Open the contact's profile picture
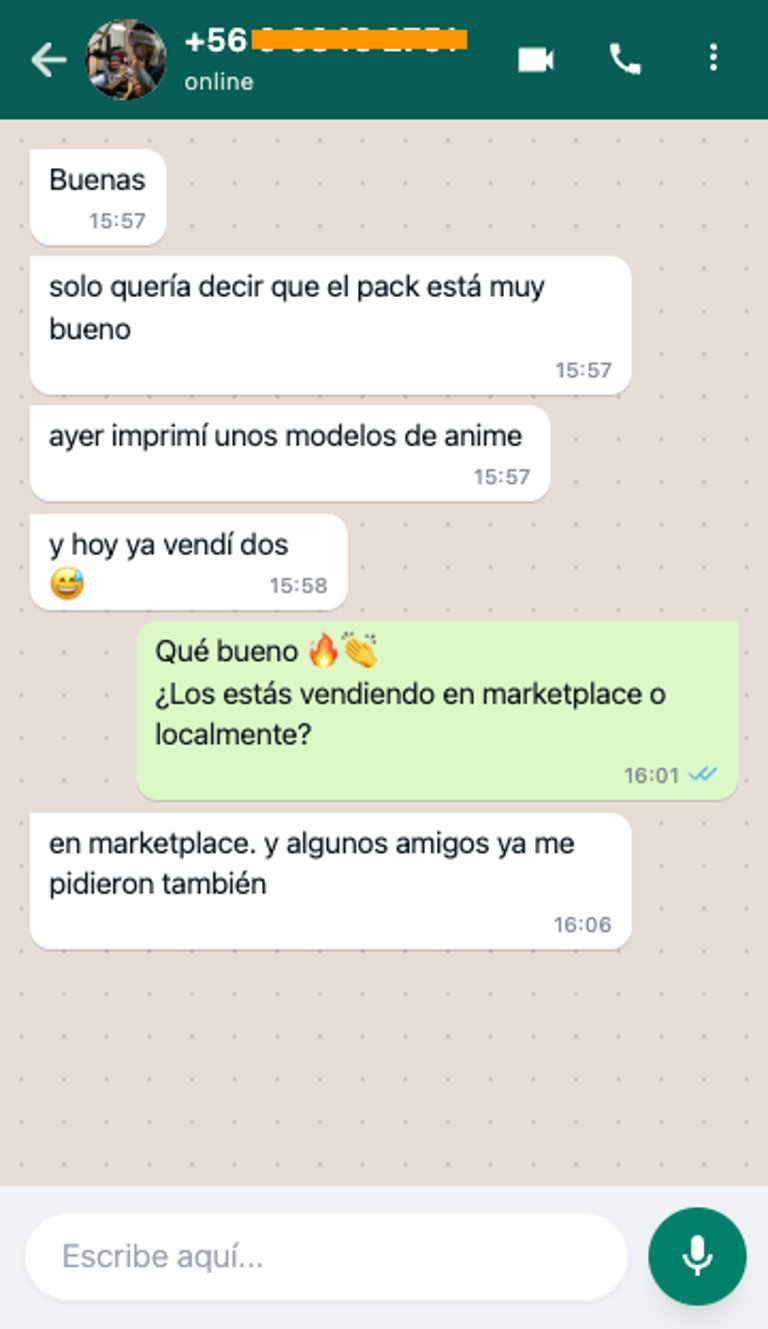Screen dimensions: 768x1329 (x=126, y=60)
